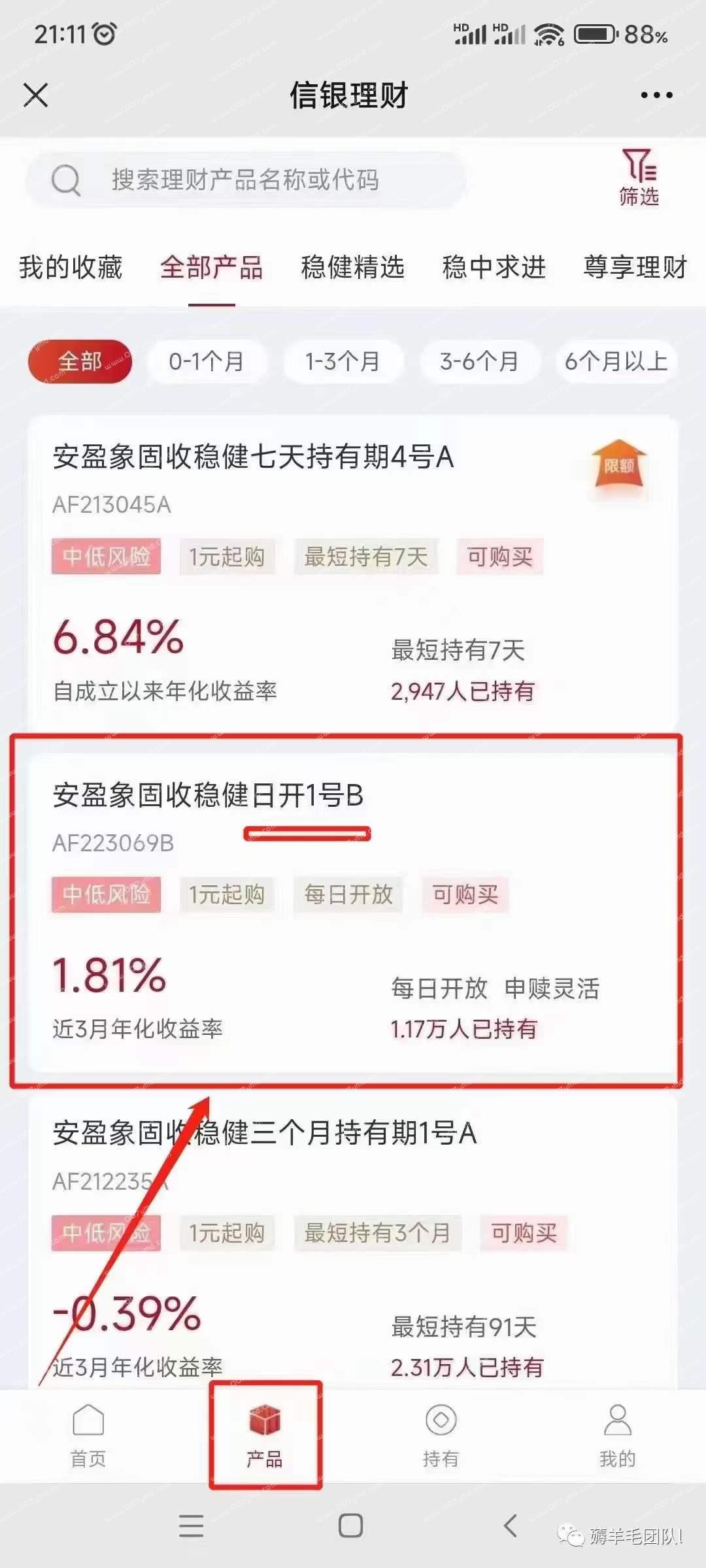Open the 稳中求进 tab

pyautogui.click(x=494, y=267)
